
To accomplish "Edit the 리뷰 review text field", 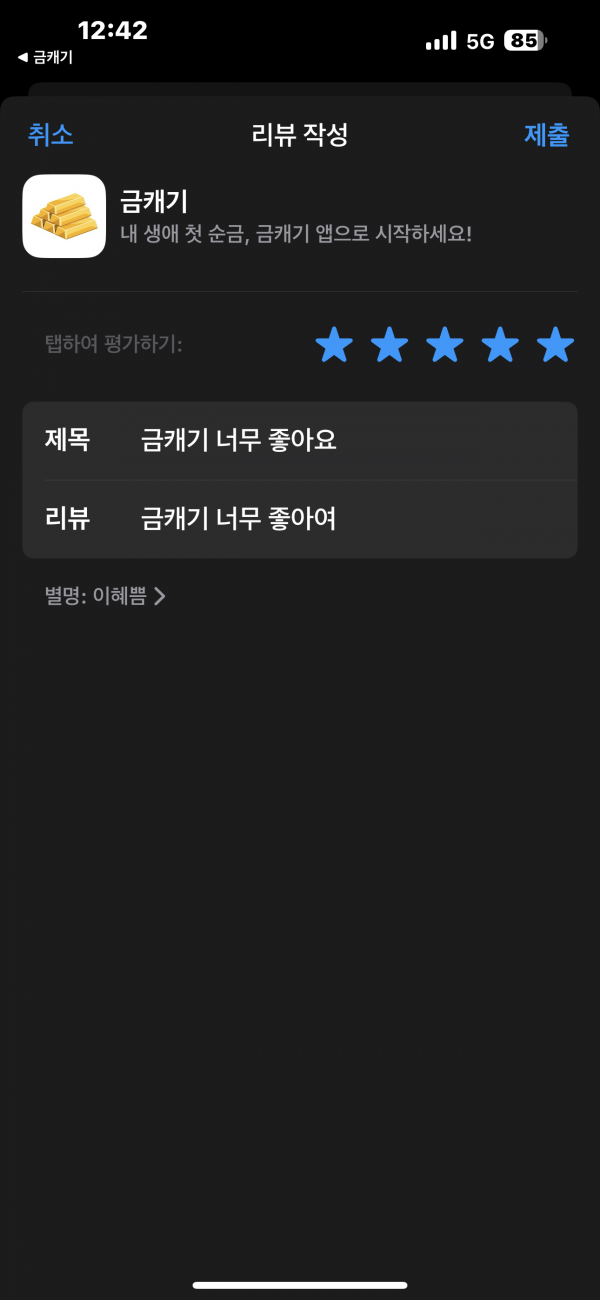I will [300, 519].
